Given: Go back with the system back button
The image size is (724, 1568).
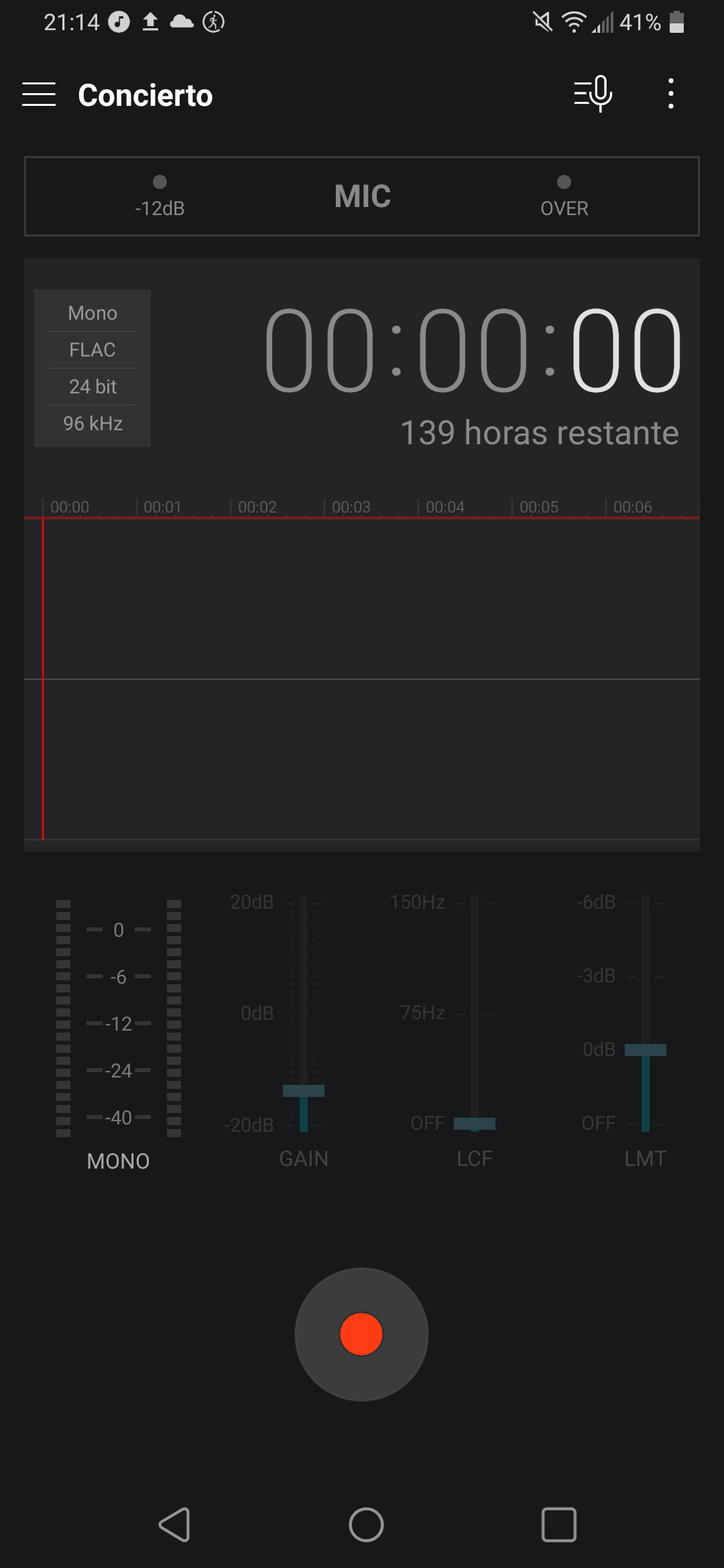Looking at the screenshot, I should point(175,1525).
